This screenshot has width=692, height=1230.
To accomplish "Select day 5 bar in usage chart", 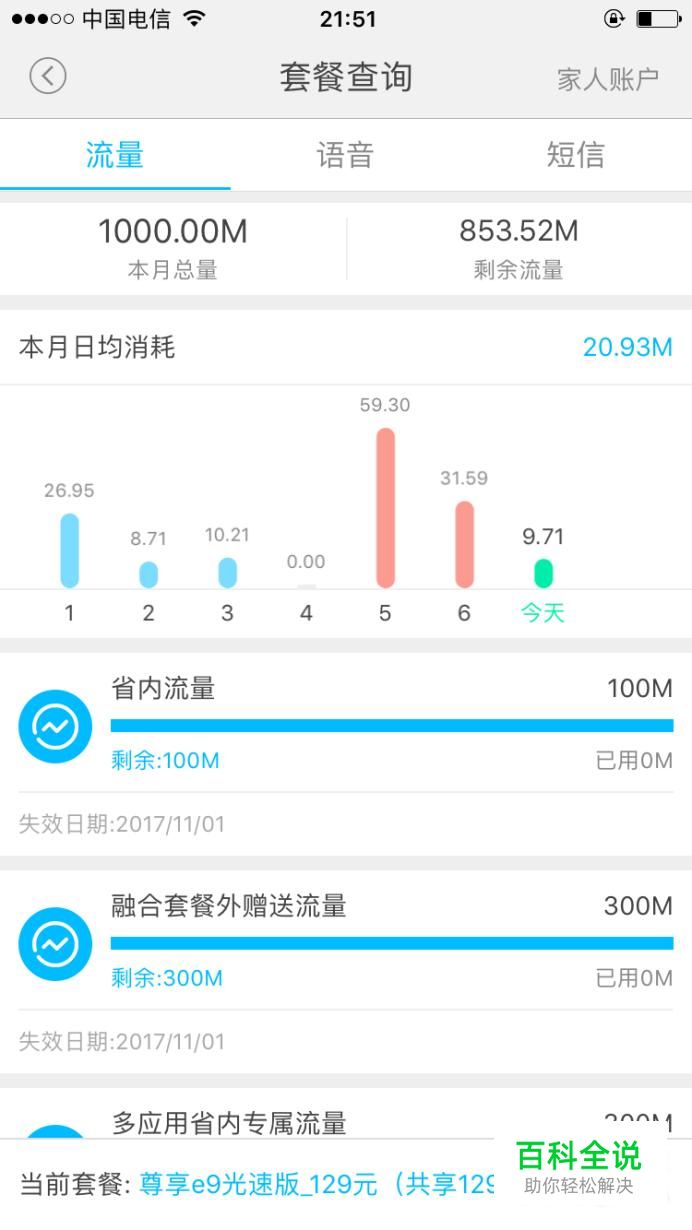I will (x=385, y=508).
